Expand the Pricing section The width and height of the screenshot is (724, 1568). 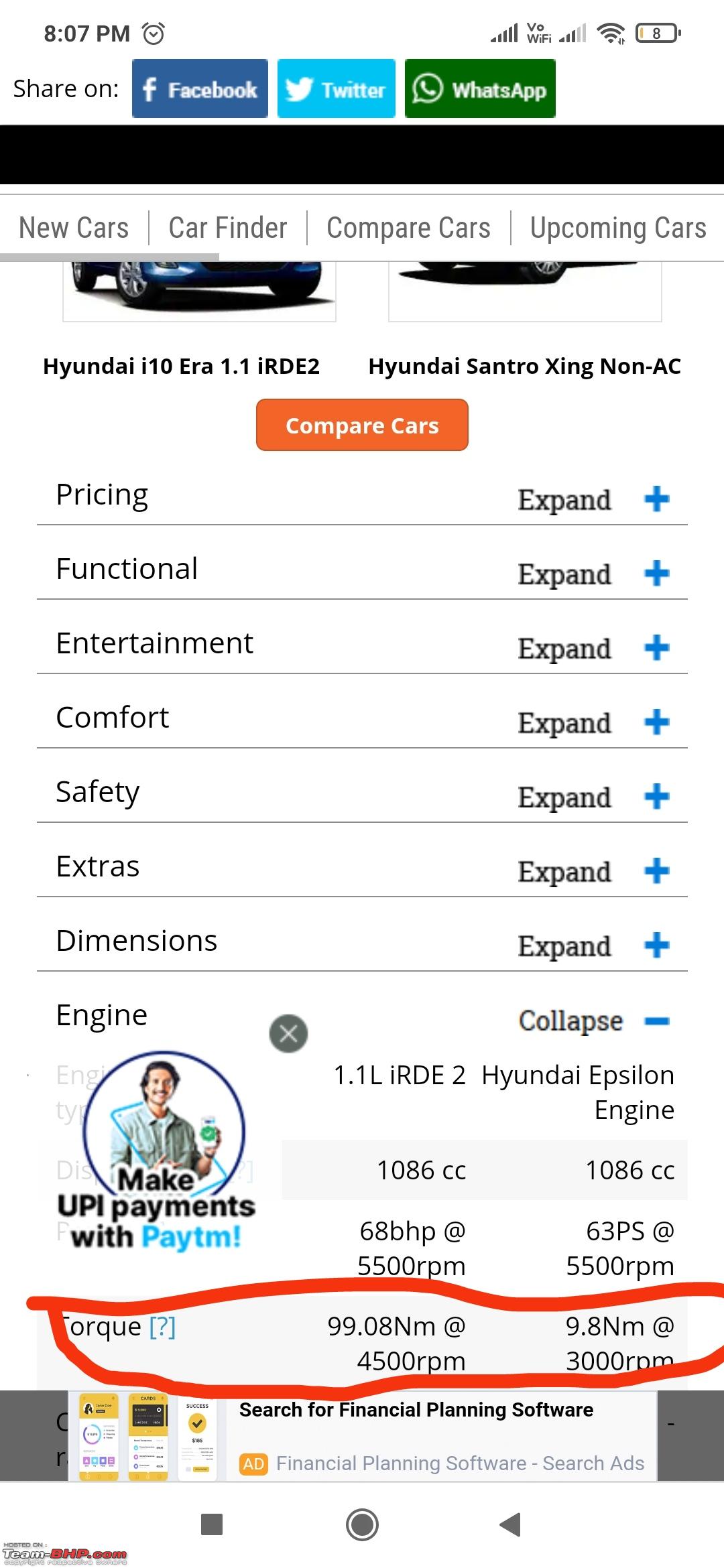[x=593, y=499]
